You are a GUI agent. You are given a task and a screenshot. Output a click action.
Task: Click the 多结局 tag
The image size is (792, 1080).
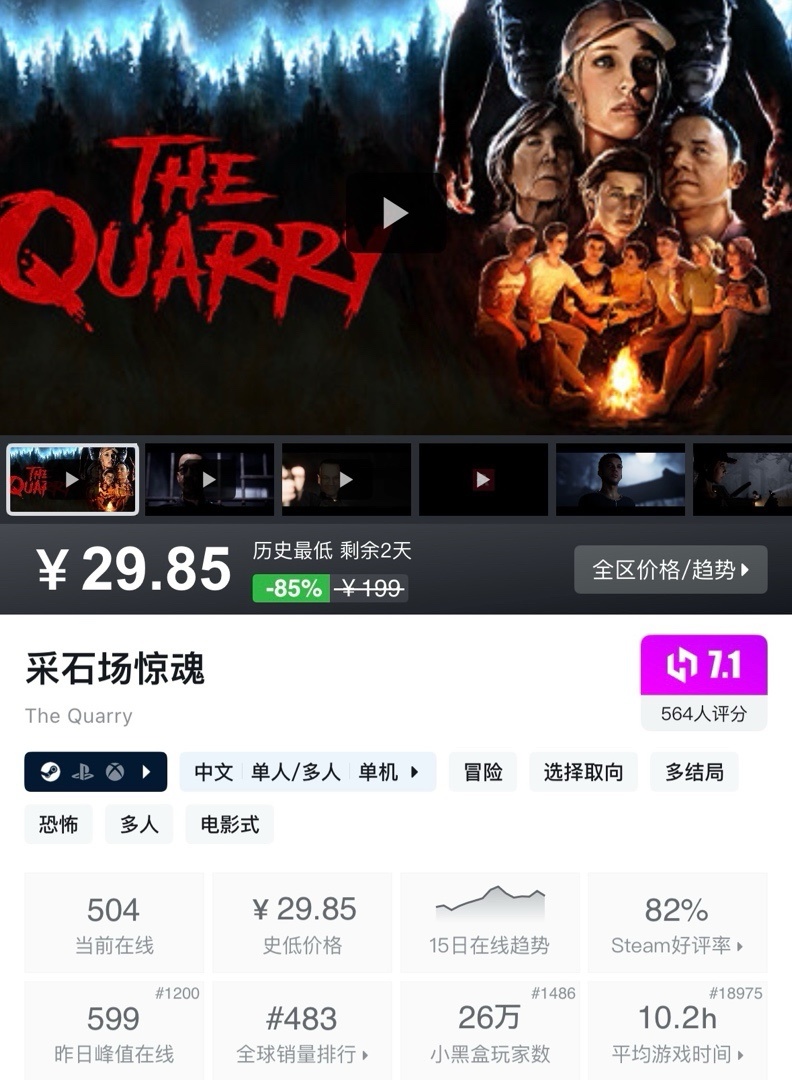[x=693, y=772]
